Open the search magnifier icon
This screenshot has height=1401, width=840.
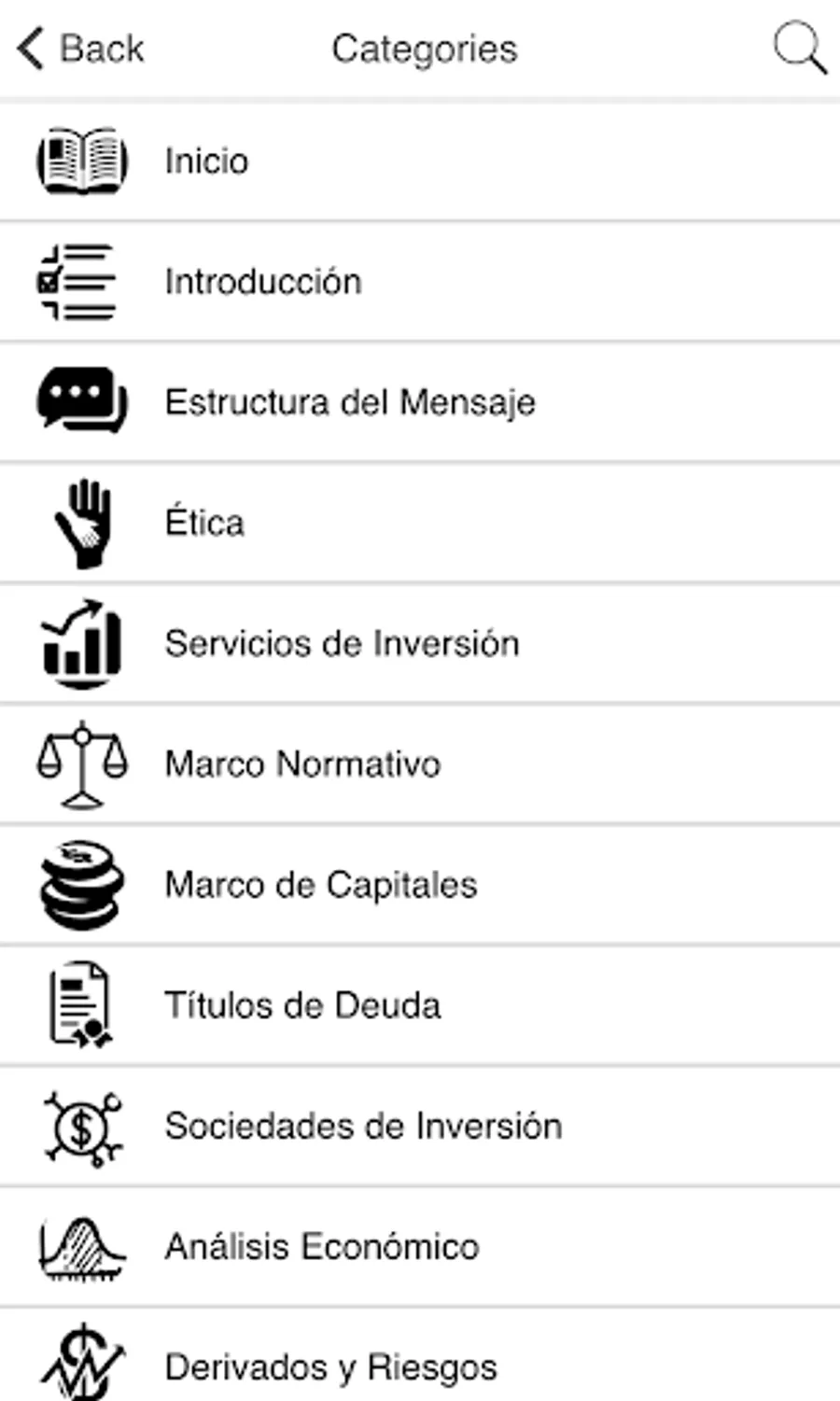799,49
